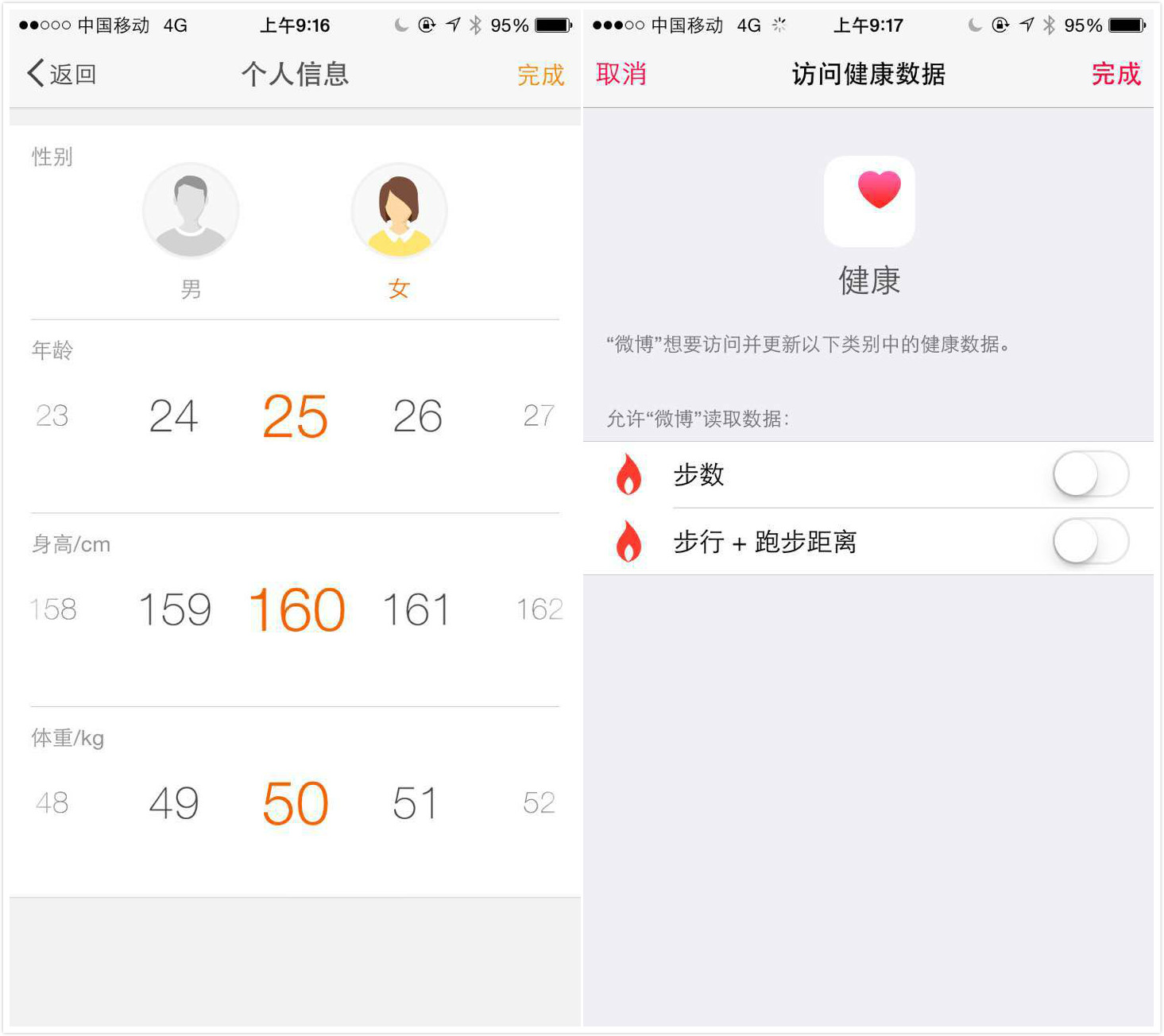Tap the orange 完成 on 个人信息 page
Image resolution: width=1164 pixels, height=1036 pixels.
click(x=540, y=75)
